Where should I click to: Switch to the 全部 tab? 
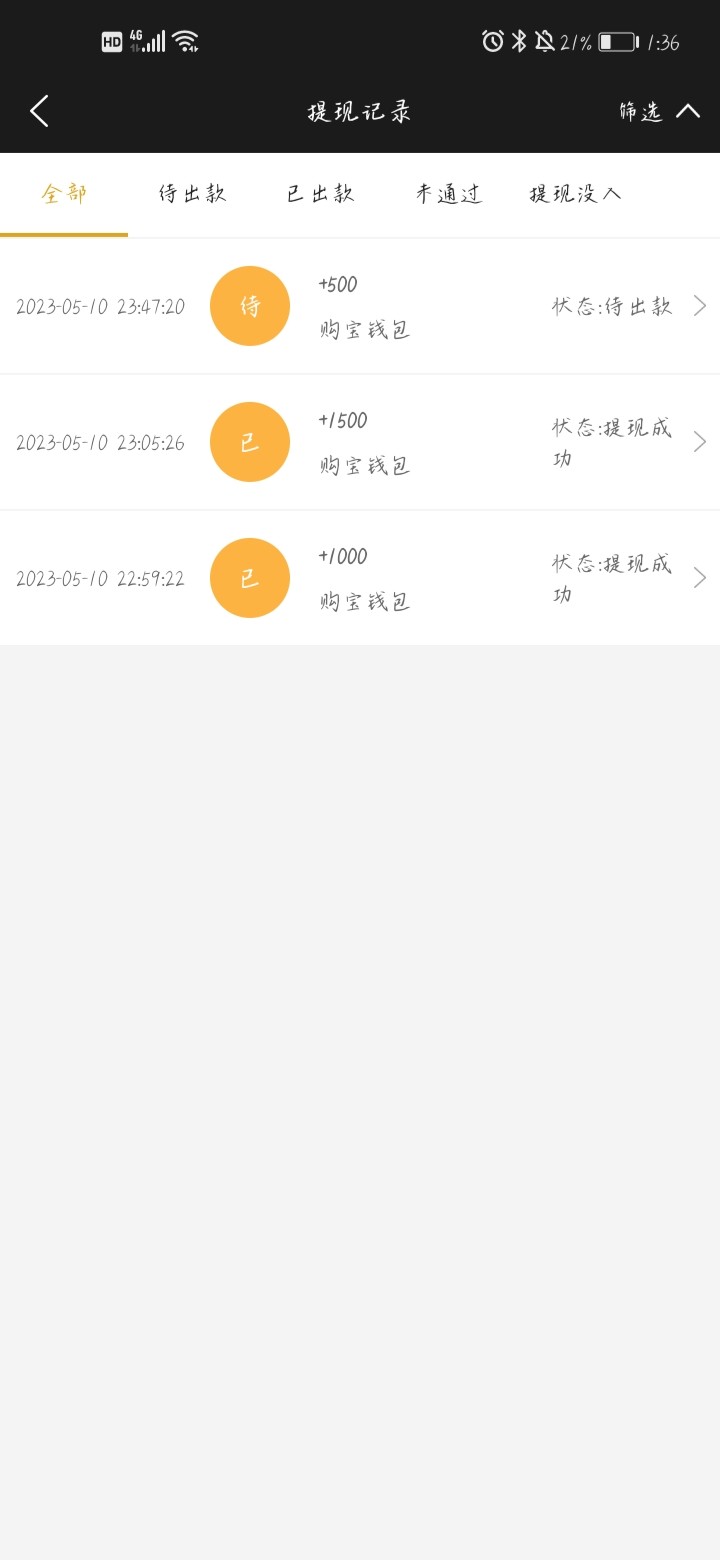point(64,194)
